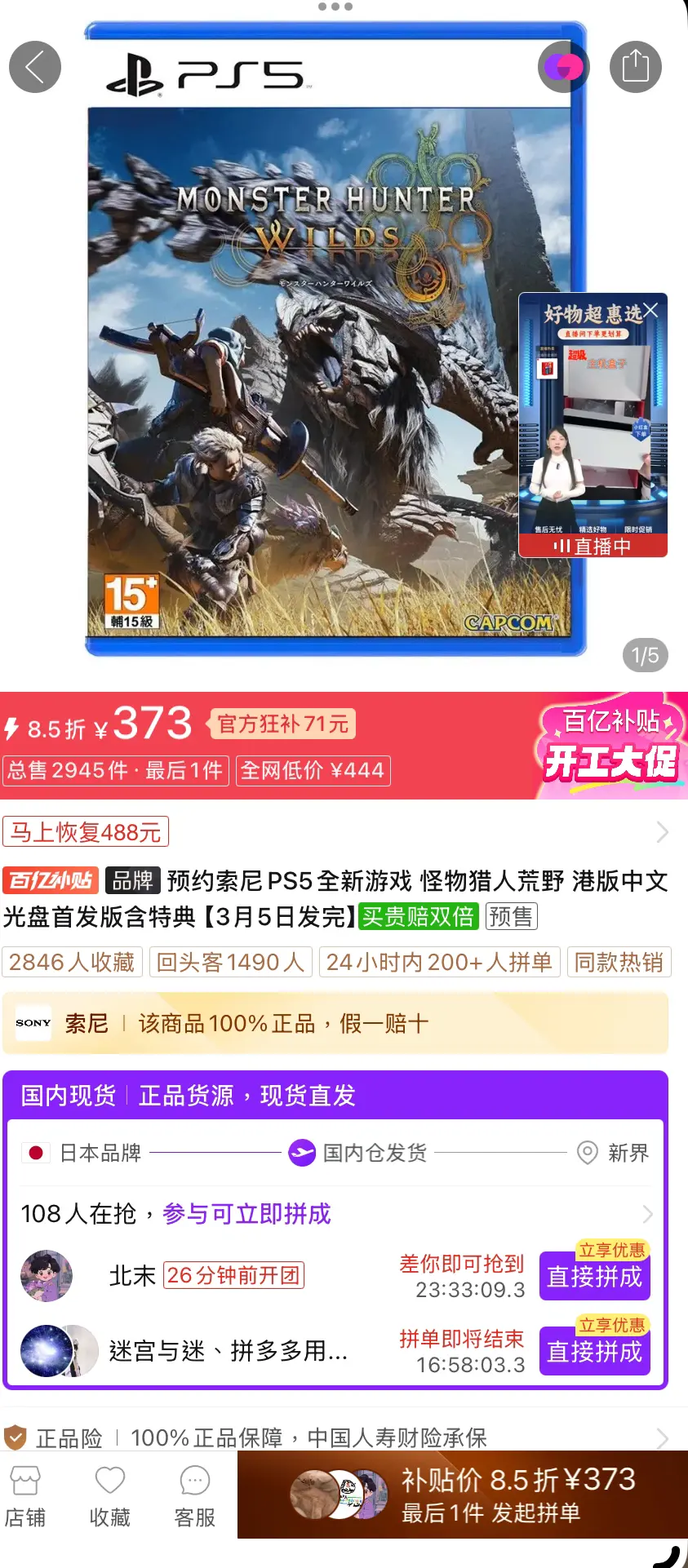
Task: Tap the 客服 customer service chat icon
Action: tap(193, 1480)
